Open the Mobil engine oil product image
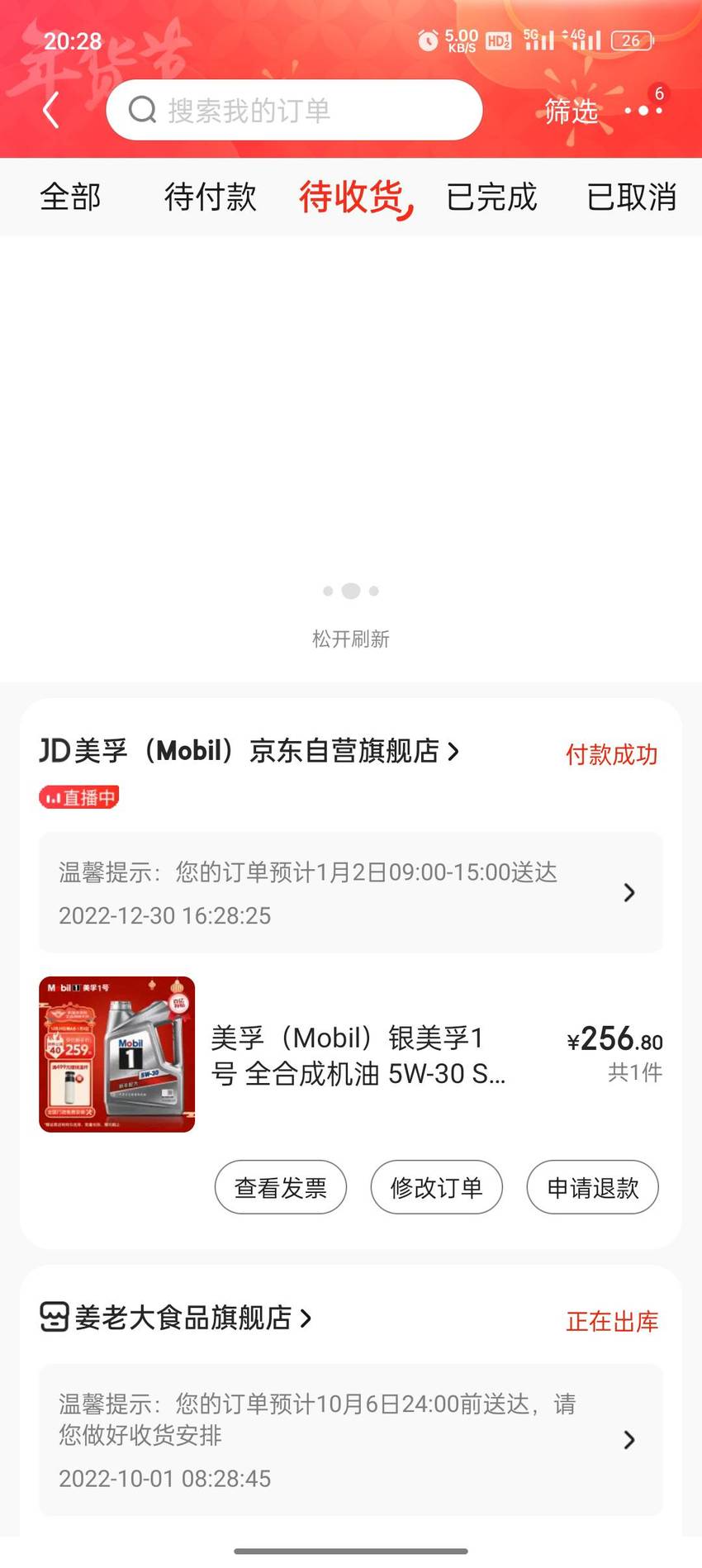The image size is (702, 1568). pos(117,1054)
